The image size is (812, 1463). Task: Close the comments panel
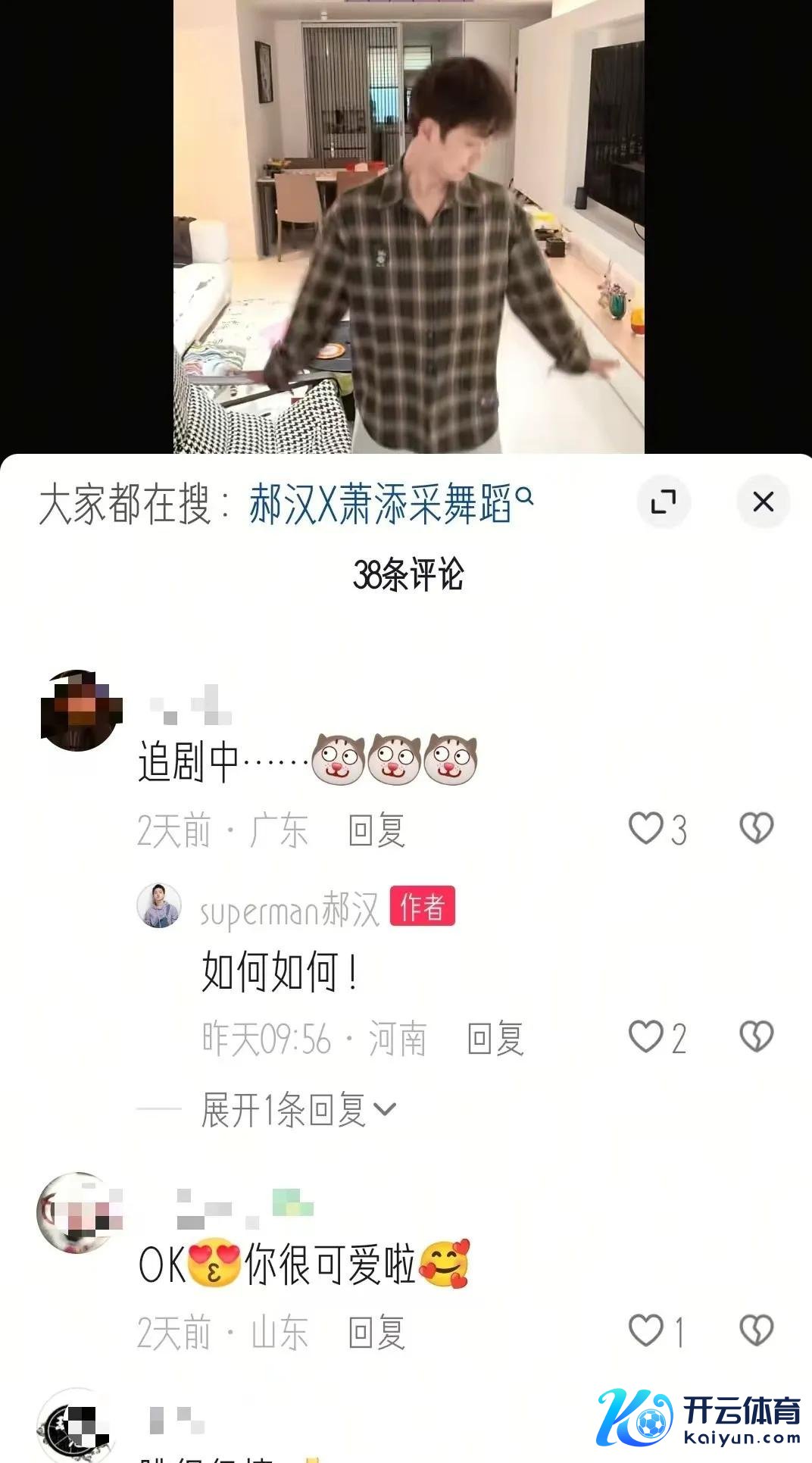[x=763, y=502]
